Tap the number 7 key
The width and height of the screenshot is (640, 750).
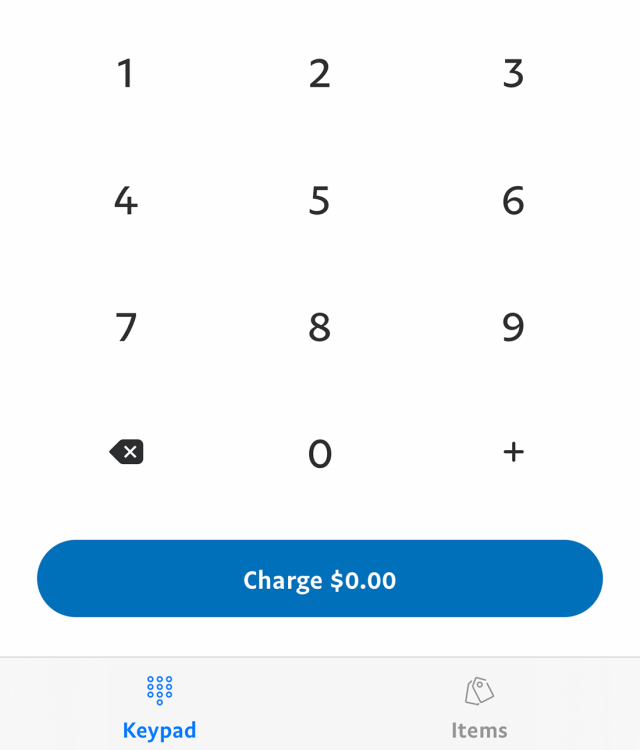[x=125, y=327]
